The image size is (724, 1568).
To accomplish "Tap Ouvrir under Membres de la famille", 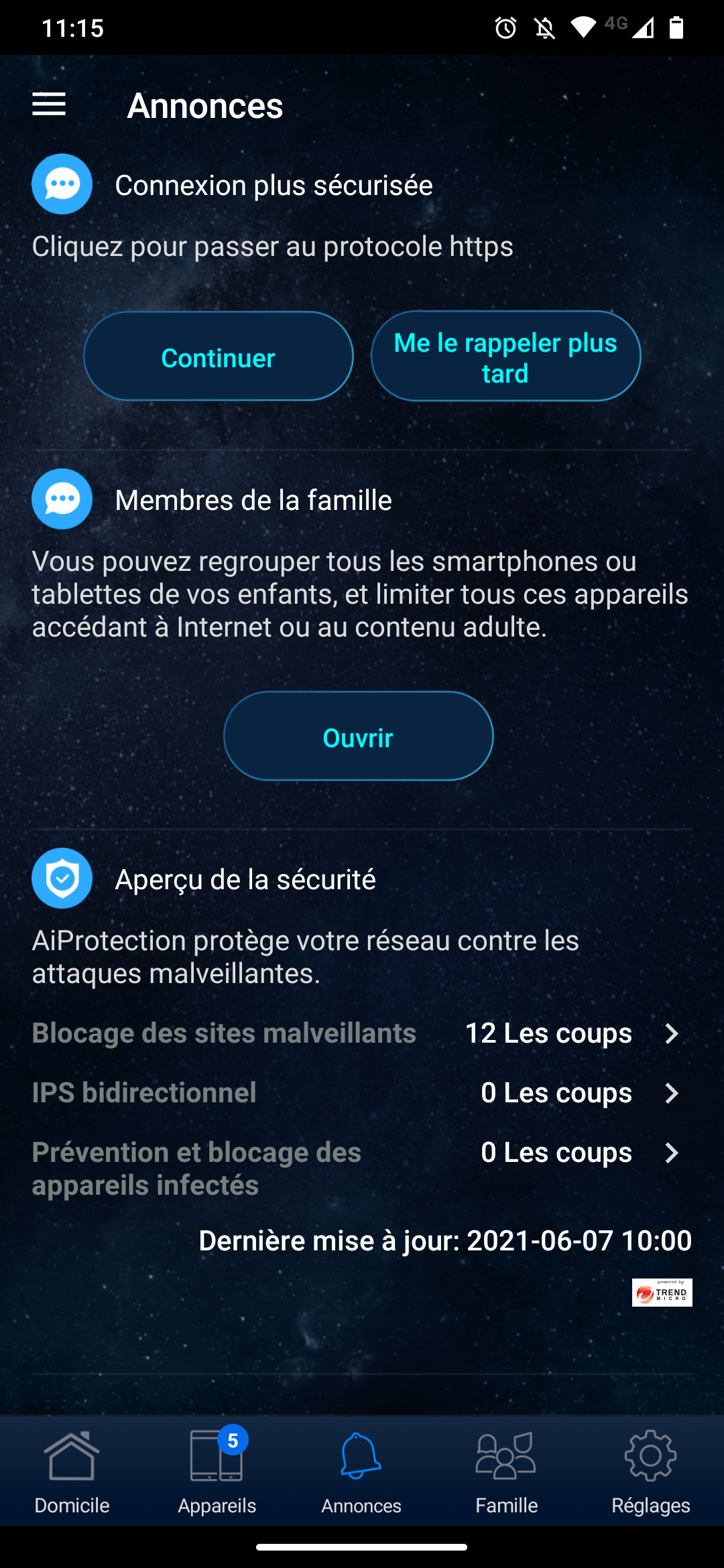I will click(x=359, y=736).
